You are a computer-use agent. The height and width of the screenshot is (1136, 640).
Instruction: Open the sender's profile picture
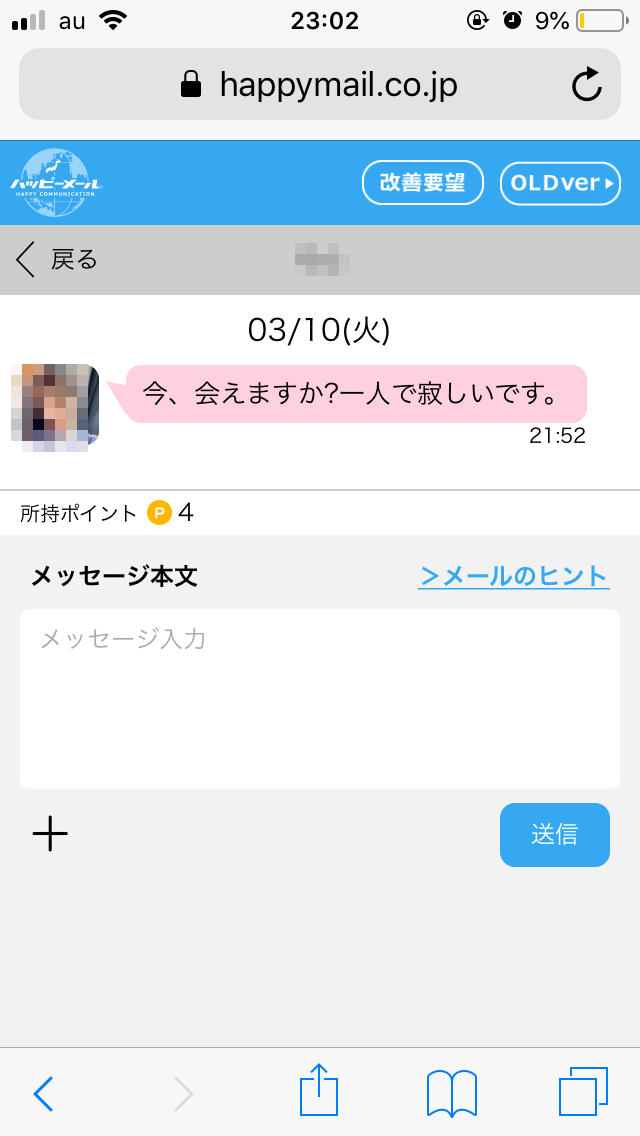tap(55, 405)
